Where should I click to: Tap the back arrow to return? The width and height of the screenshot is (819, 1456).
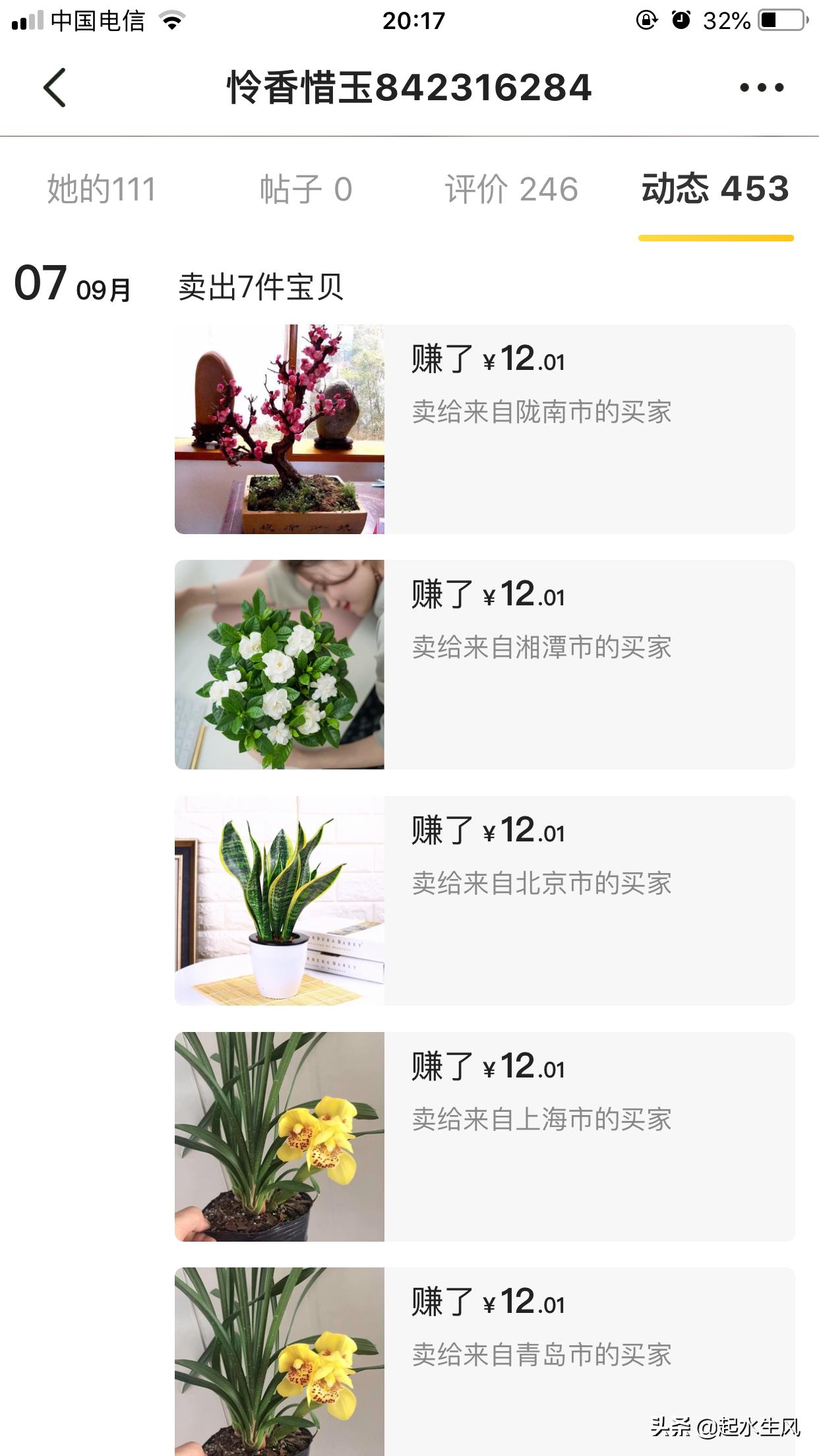tap(55, 88)
